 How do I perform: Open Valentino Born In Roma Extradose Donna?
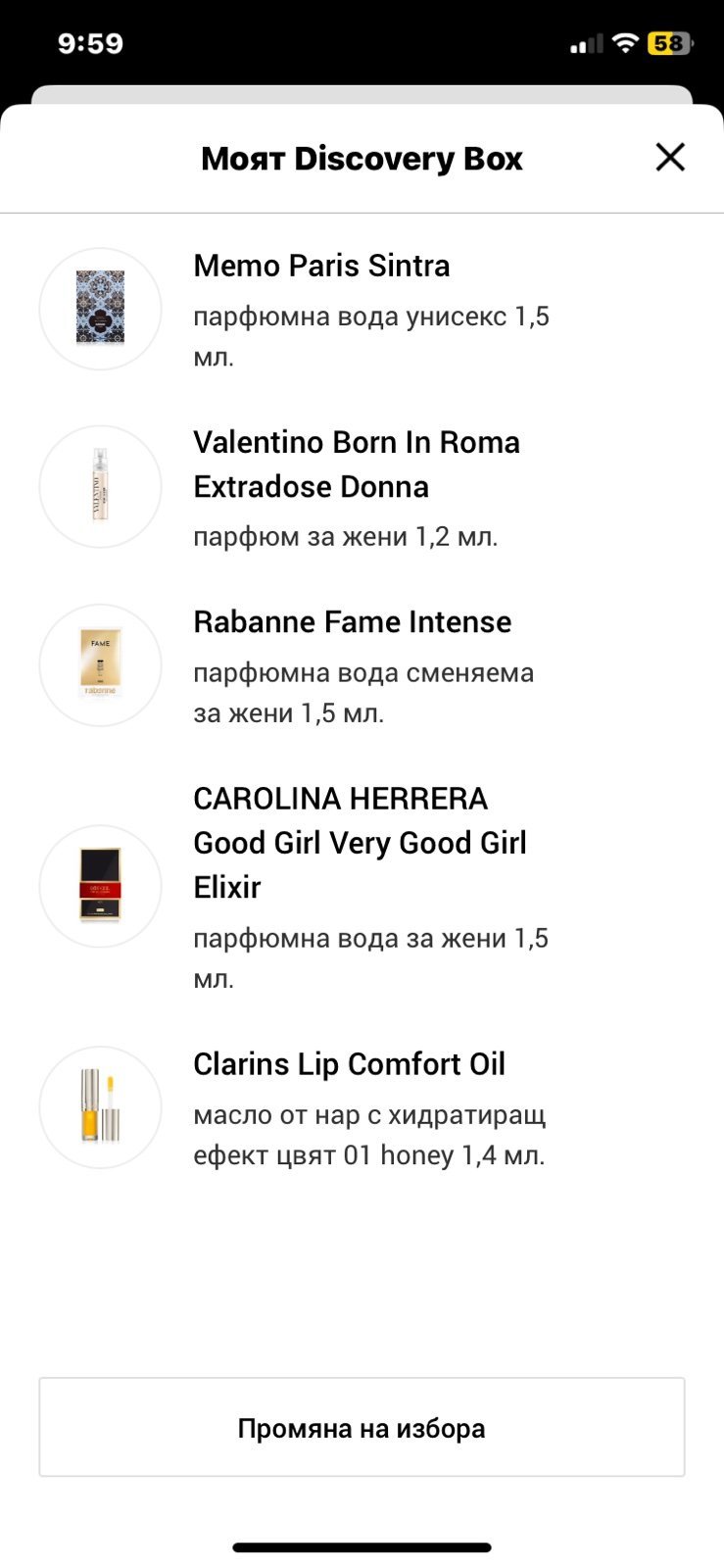click(x=356, y=465)
